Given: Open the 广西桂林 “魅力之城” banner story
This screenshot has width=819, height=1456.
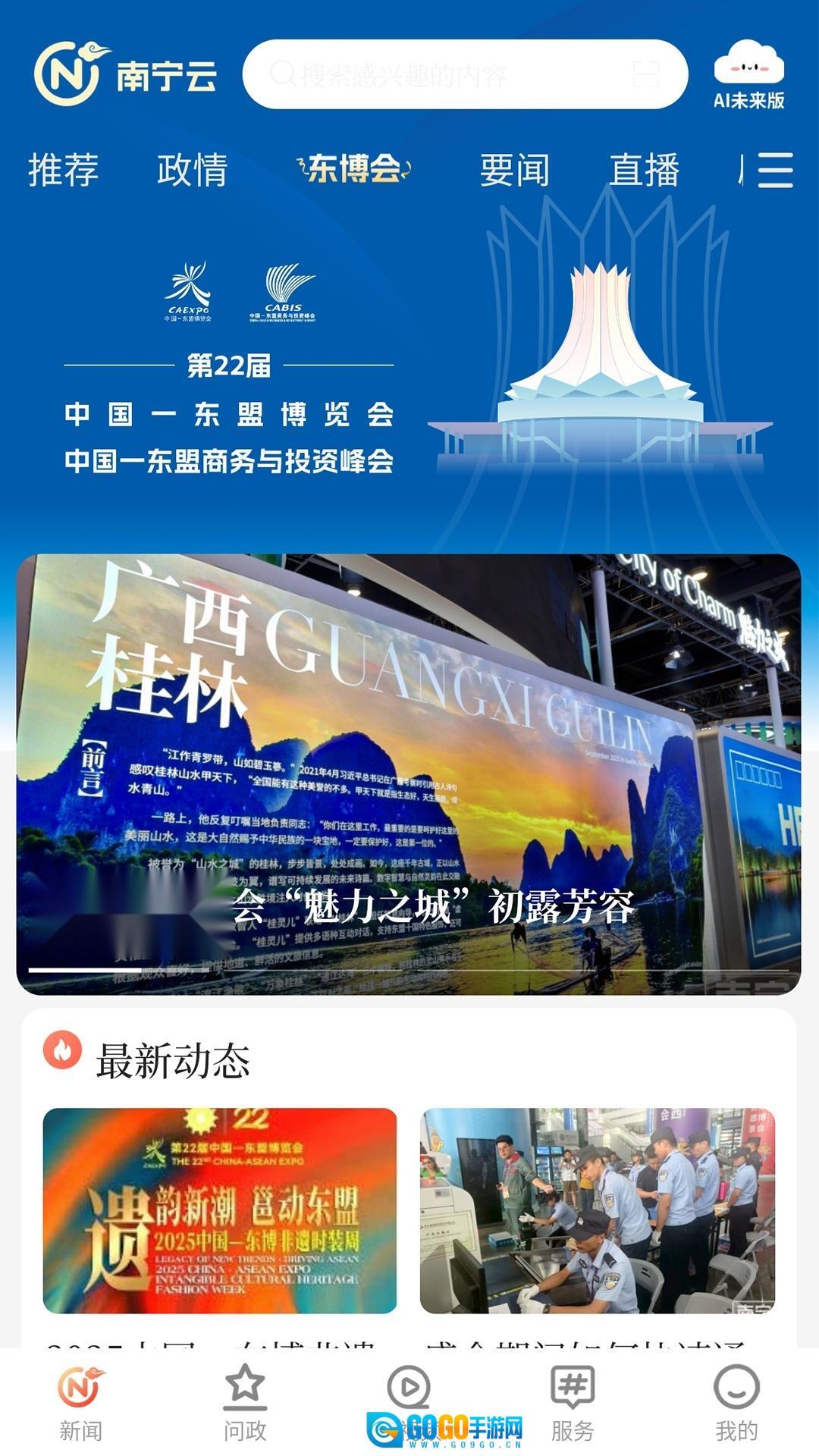Looking at the screenshot, I should [x=409, y=773].
